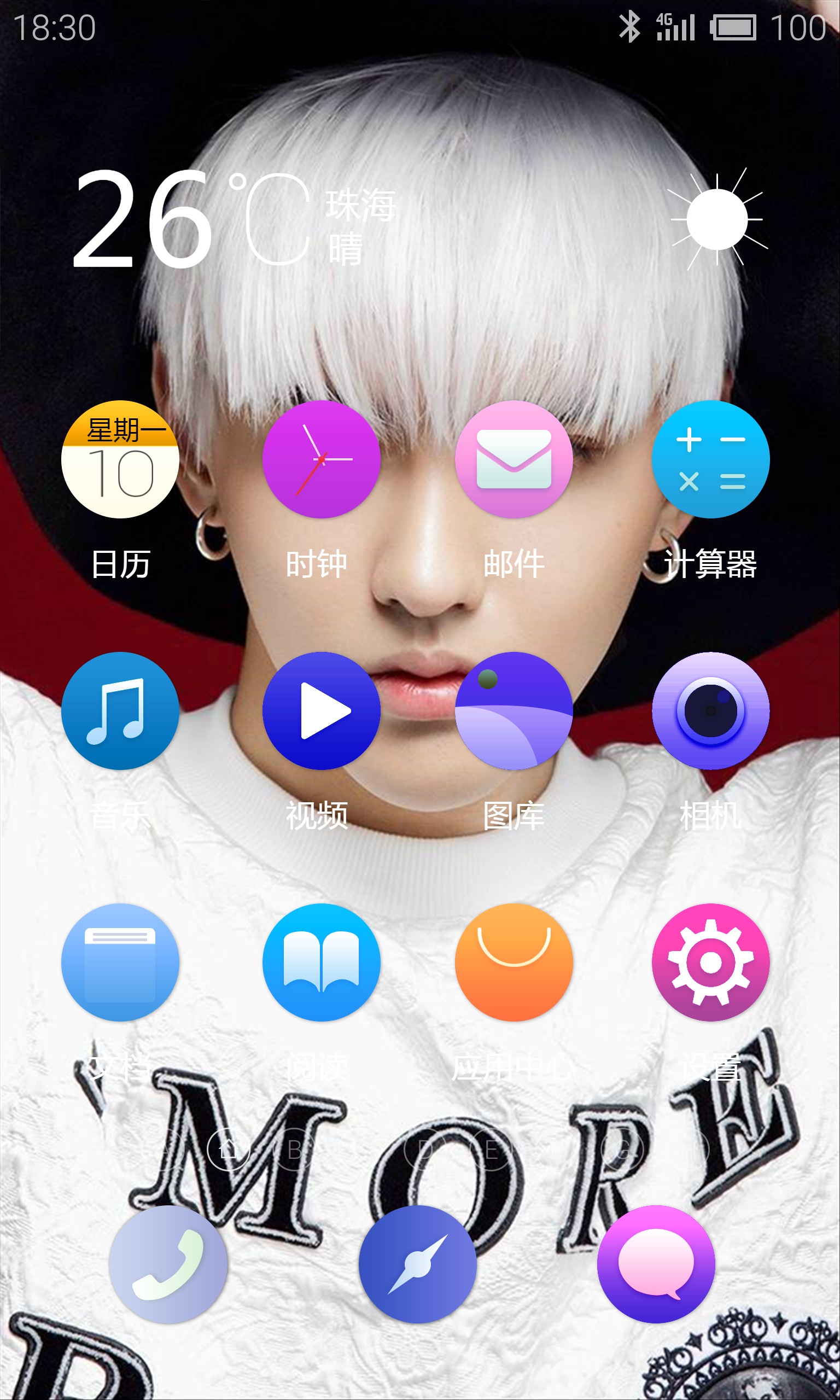Open the phone dialer in dock

168,1264
